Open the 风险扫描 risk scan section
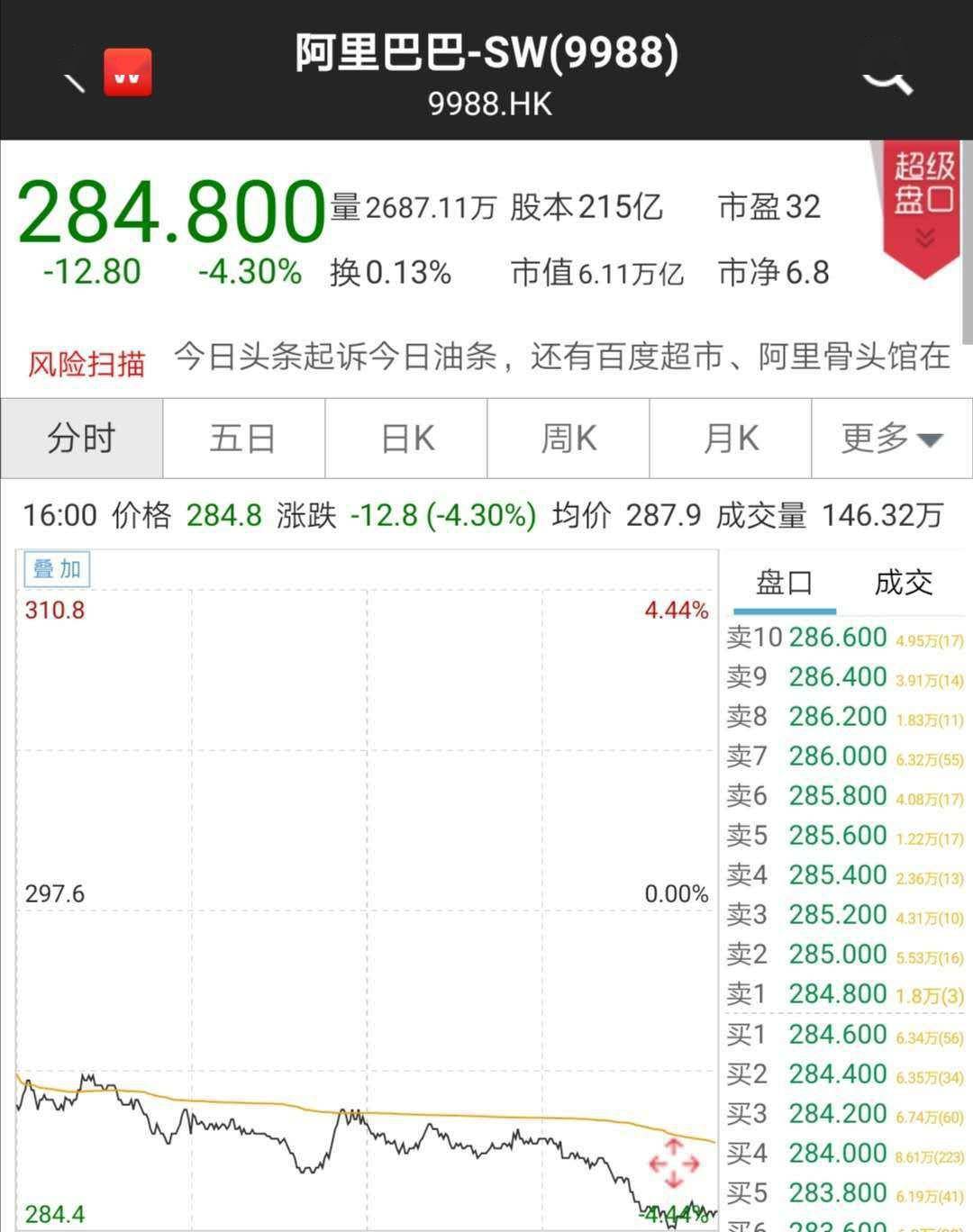This screenshot has width=973, height=1232. pyautogui.click(x=85, y=359)
